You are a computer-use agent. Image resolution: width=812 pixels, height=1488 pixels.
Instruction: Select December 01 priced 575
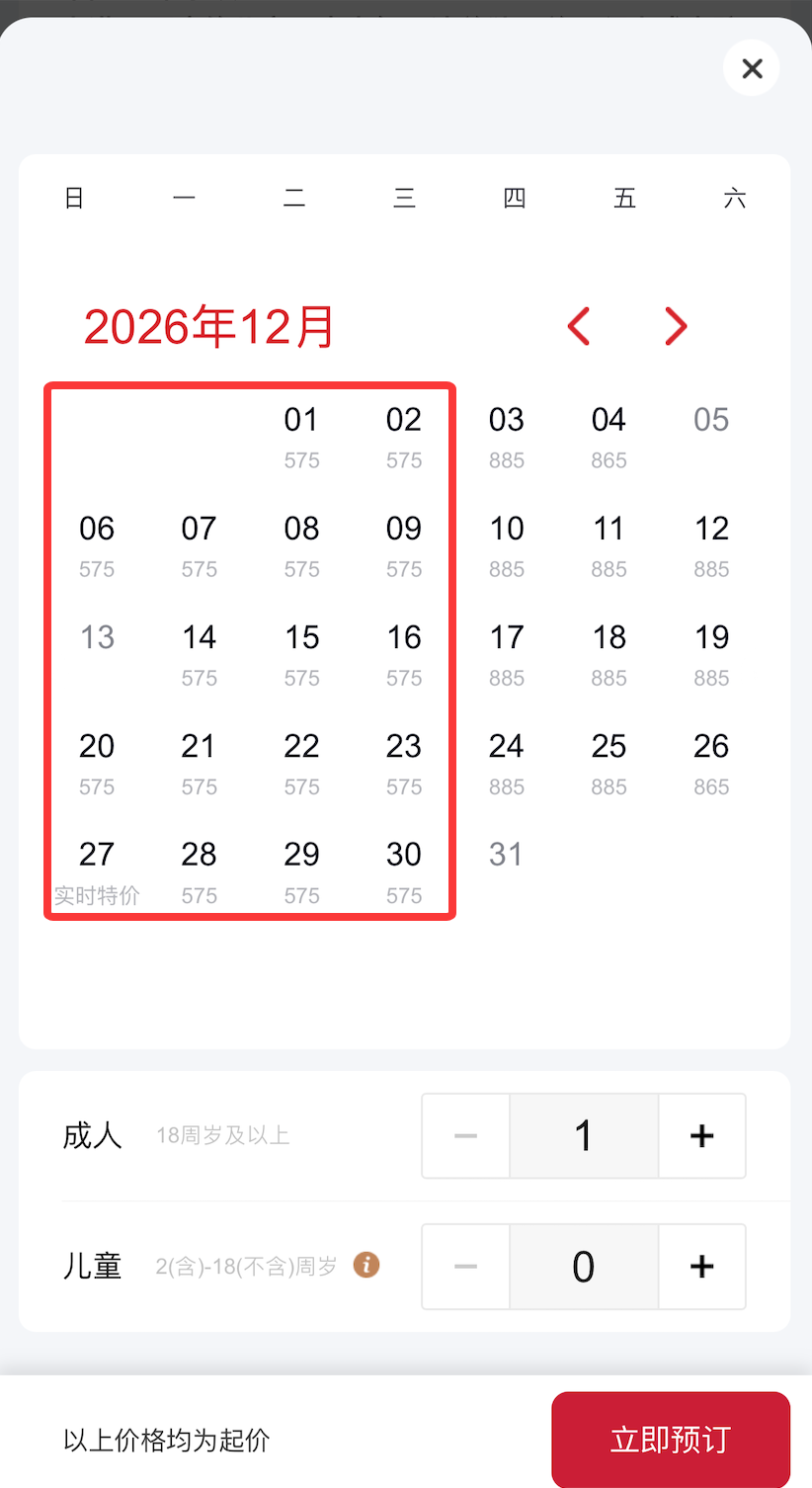(x=301, y=438)
